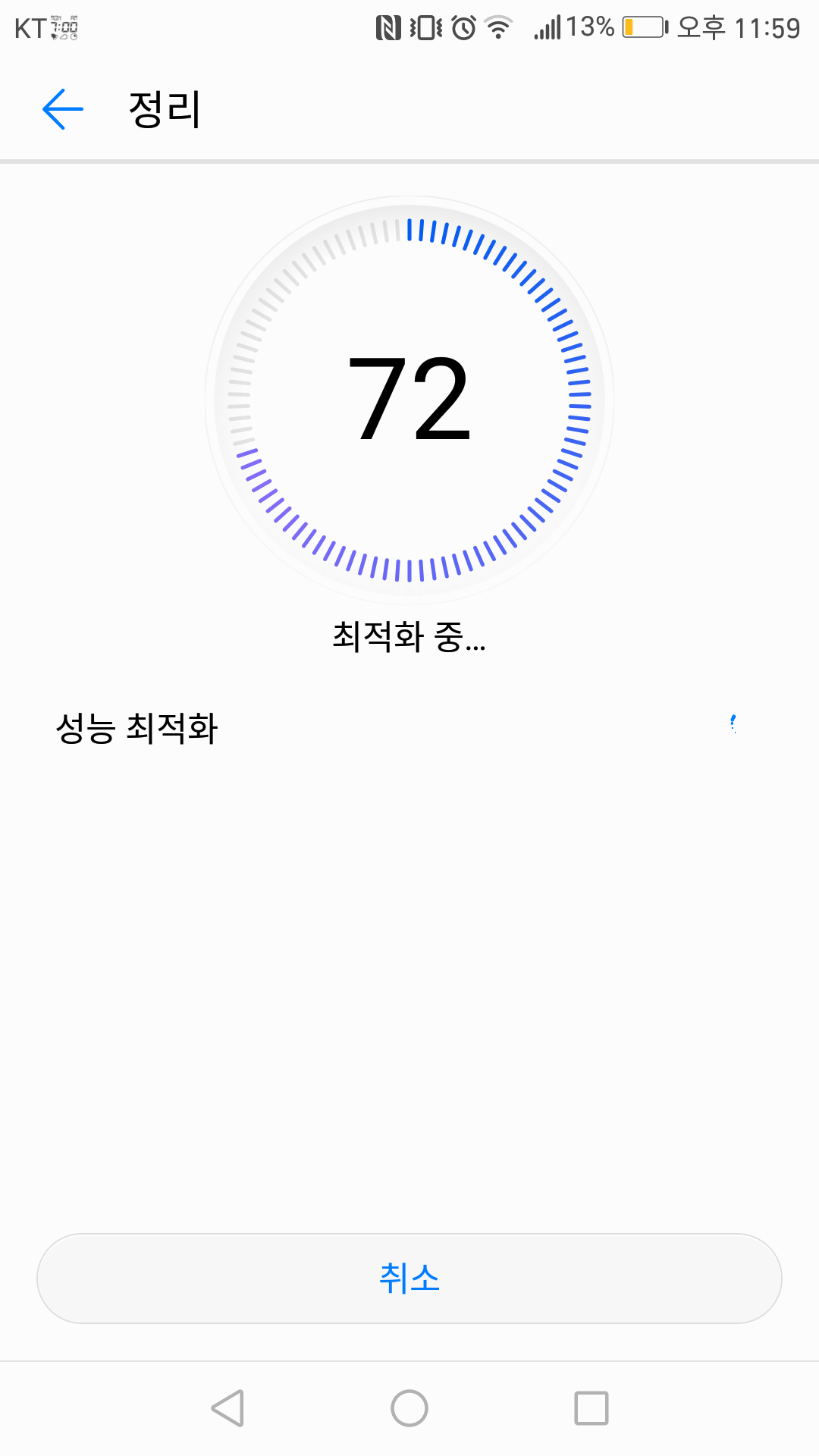Tap the system back navigation button
819x1456 pixels.
[x=227, y=1408]
